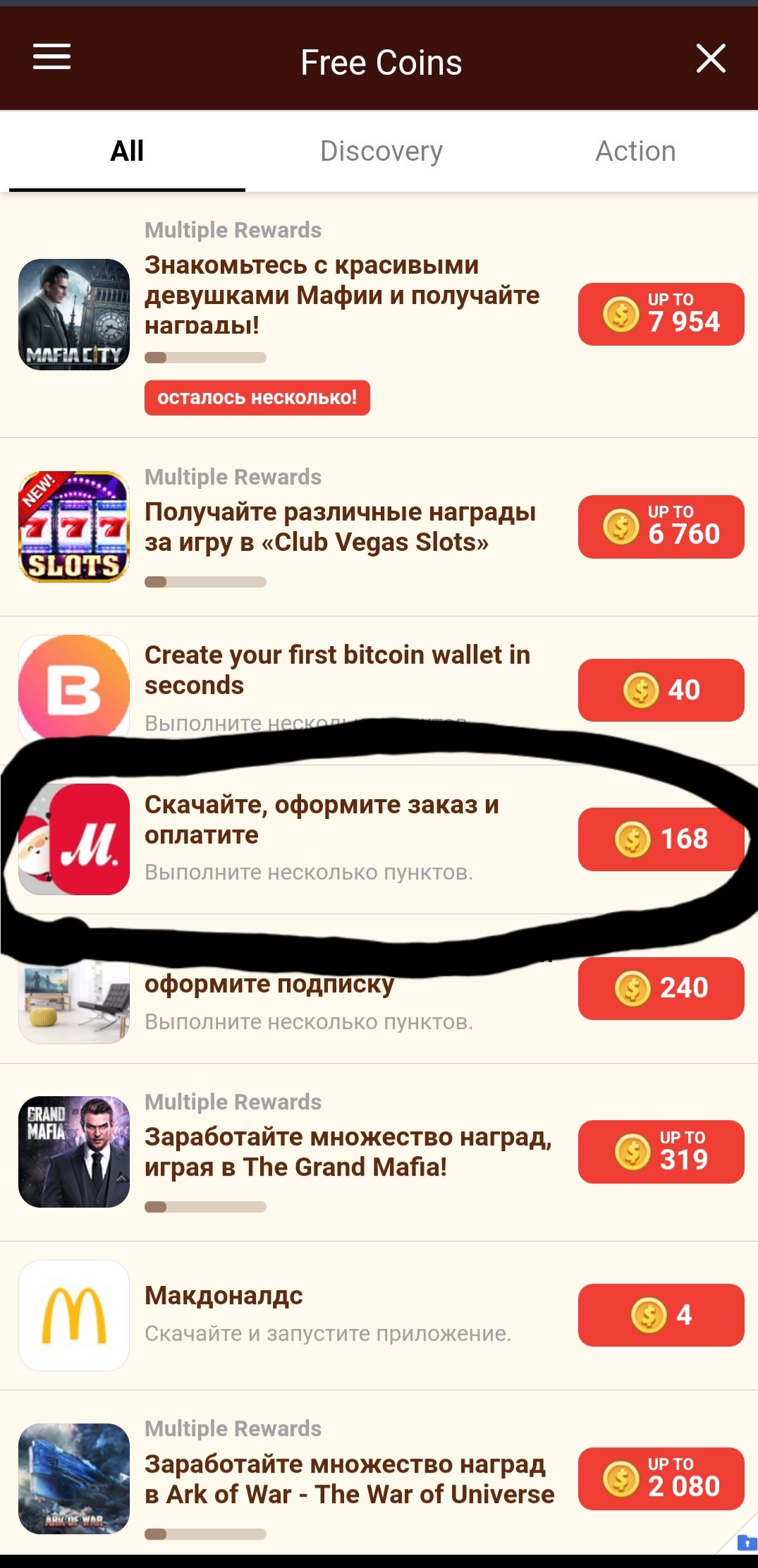Close the Free Coins screen
Viewport: 758px width, 1568px height.
click(710, 59)
